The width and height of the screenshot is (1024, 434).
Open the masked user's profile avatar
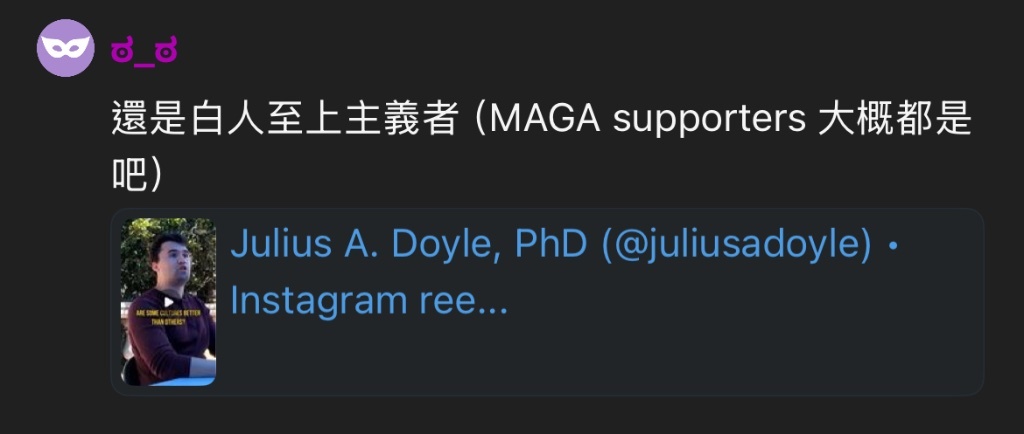[x=65, y=47]
